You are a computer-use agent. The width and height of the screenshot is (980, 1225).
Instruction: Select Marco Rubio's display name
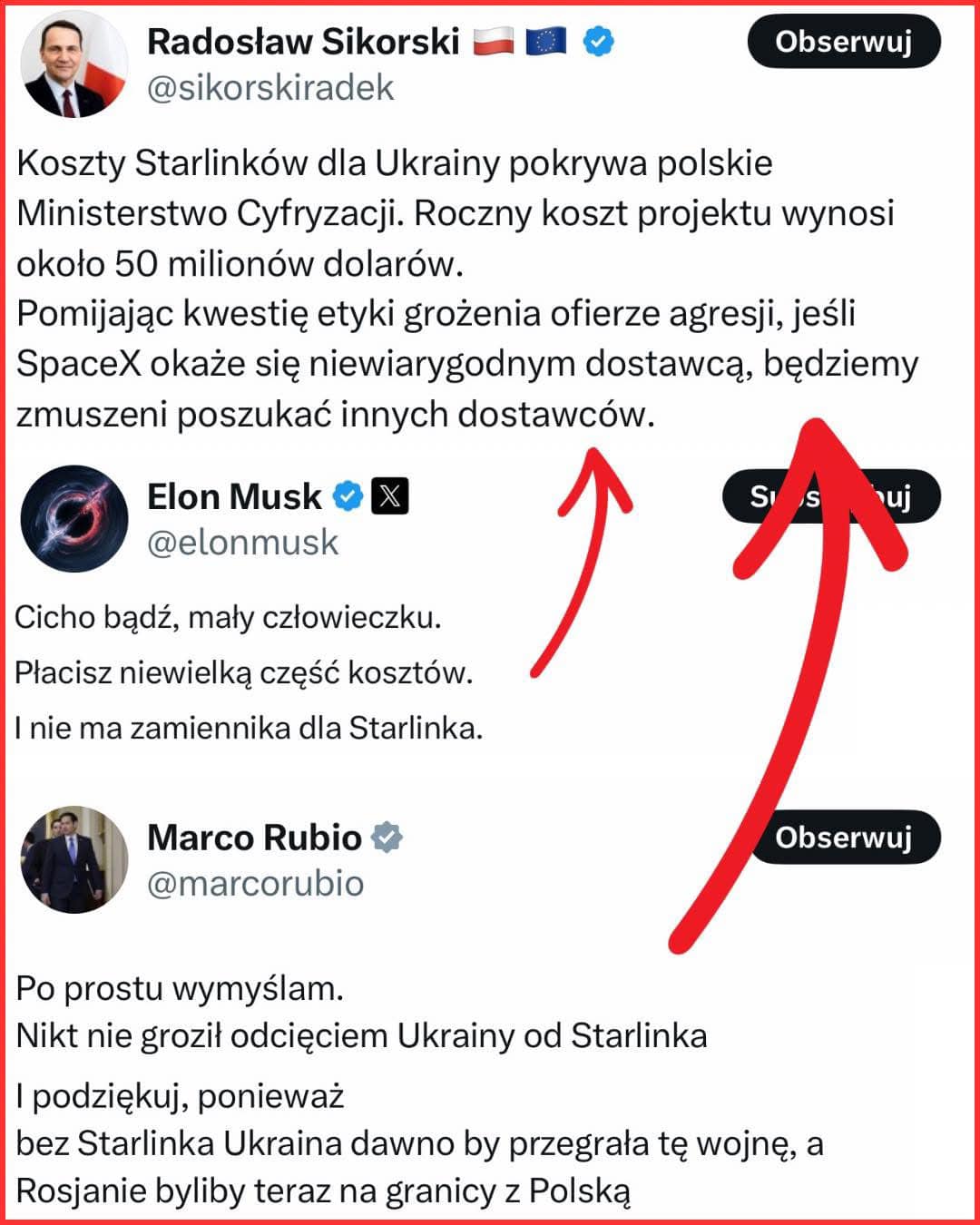[255, 838]
